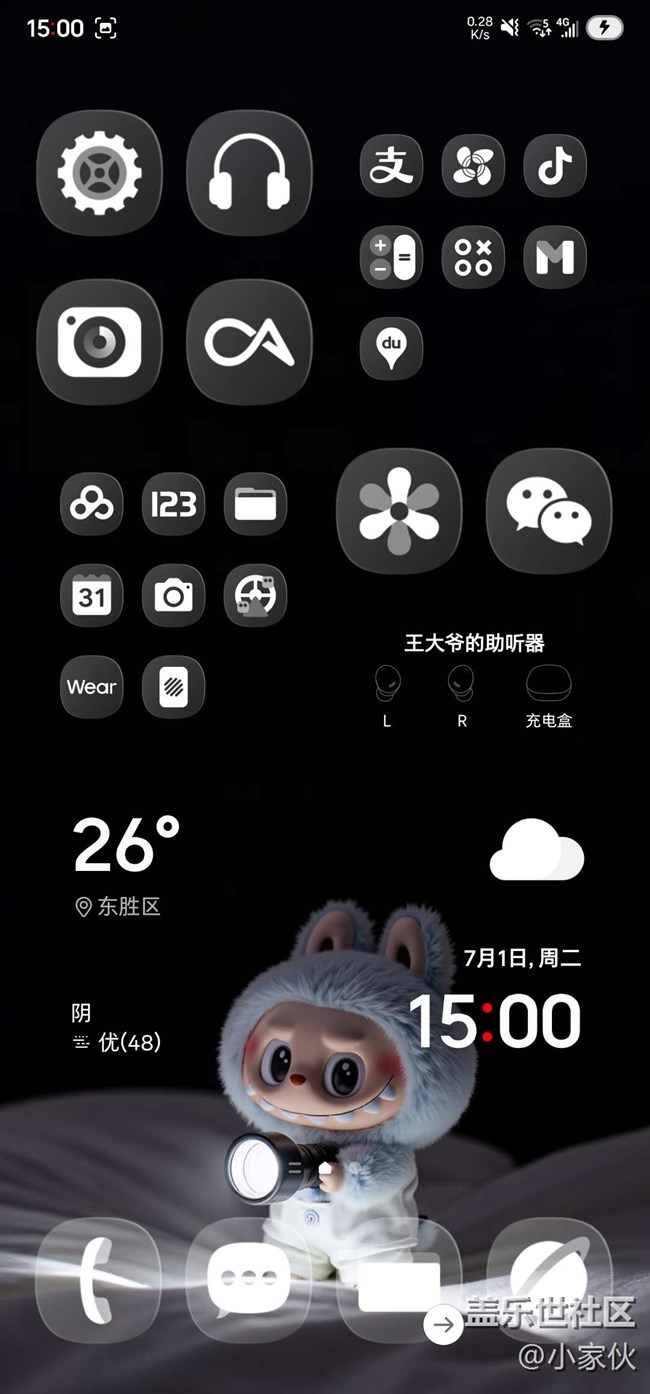The width and height of the screenshot is (650, 1394).
Task: Open the calendar app showing 31
Action: [x=91, y=595]
